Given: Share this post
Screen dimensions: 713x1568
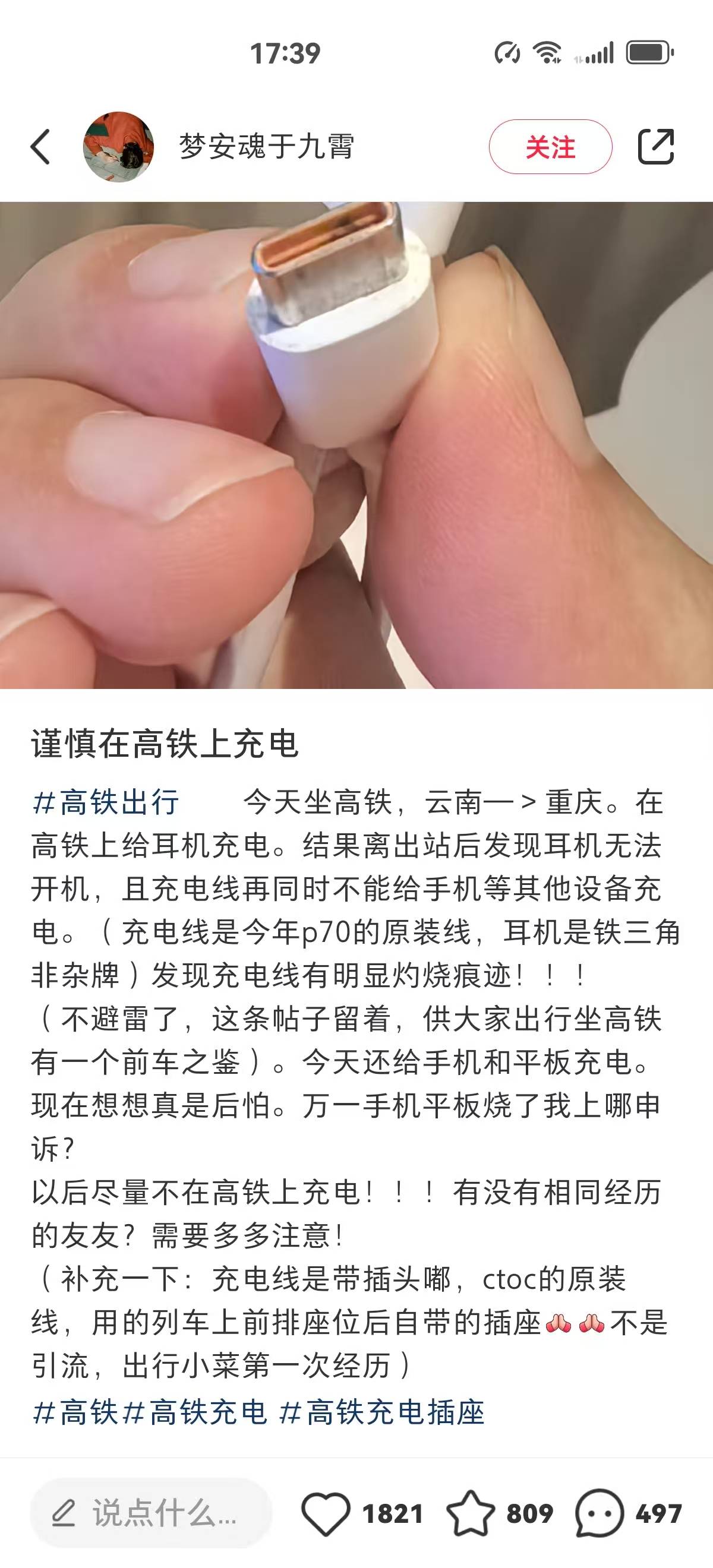Looking at the screenshot, I should coord(656,147).
